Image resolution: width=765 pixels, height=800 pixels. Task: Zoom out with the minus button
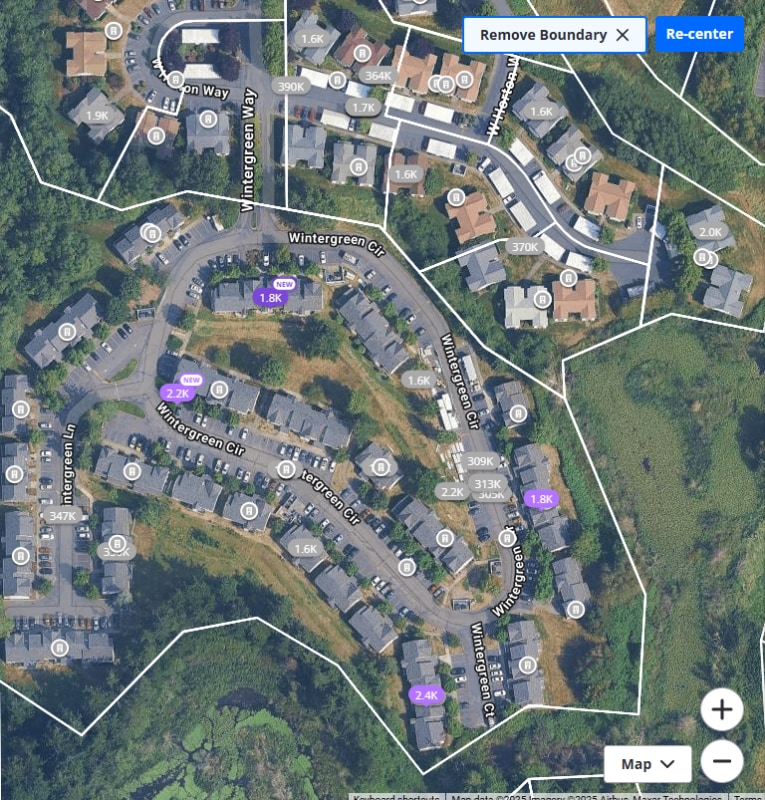(721, 762)
